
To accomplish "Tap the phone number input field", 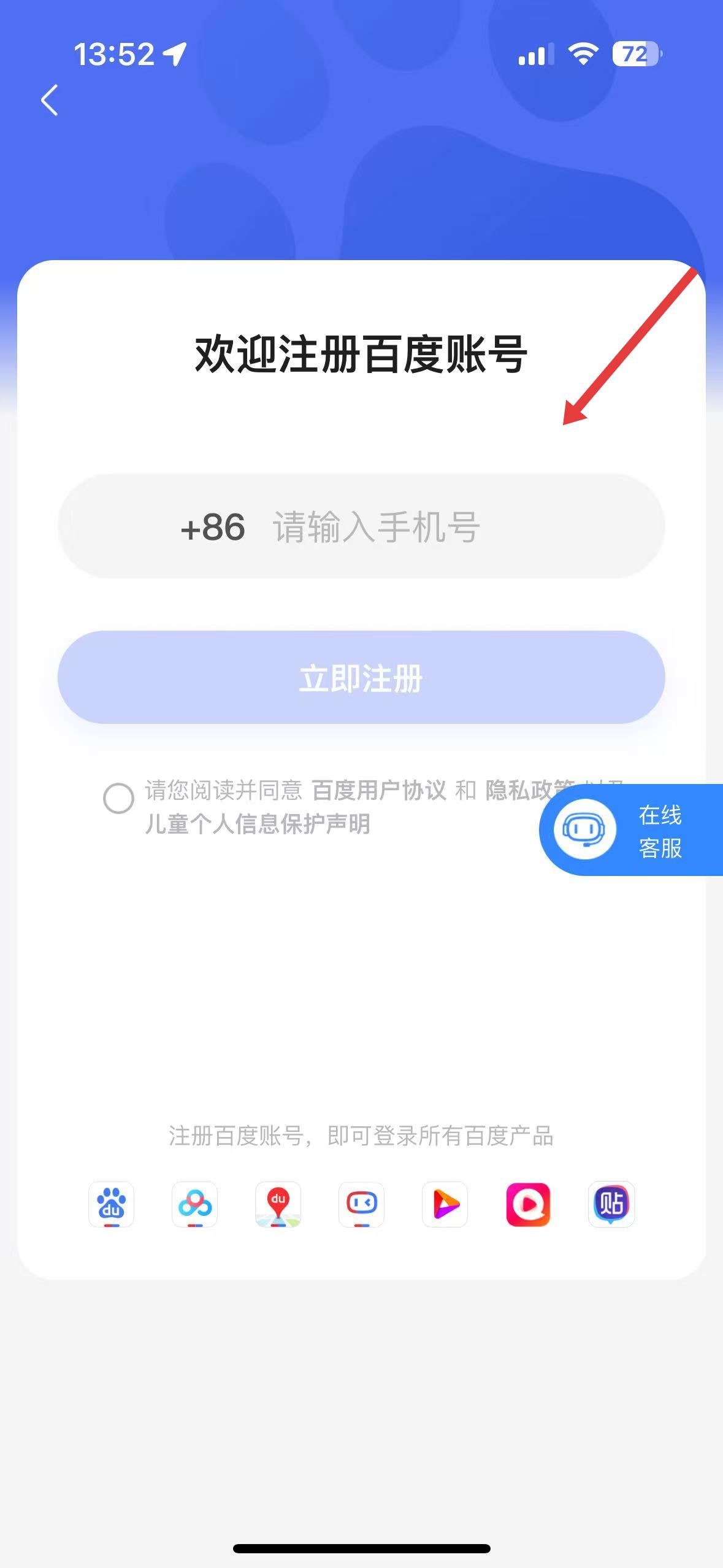I will click(429, 527).
